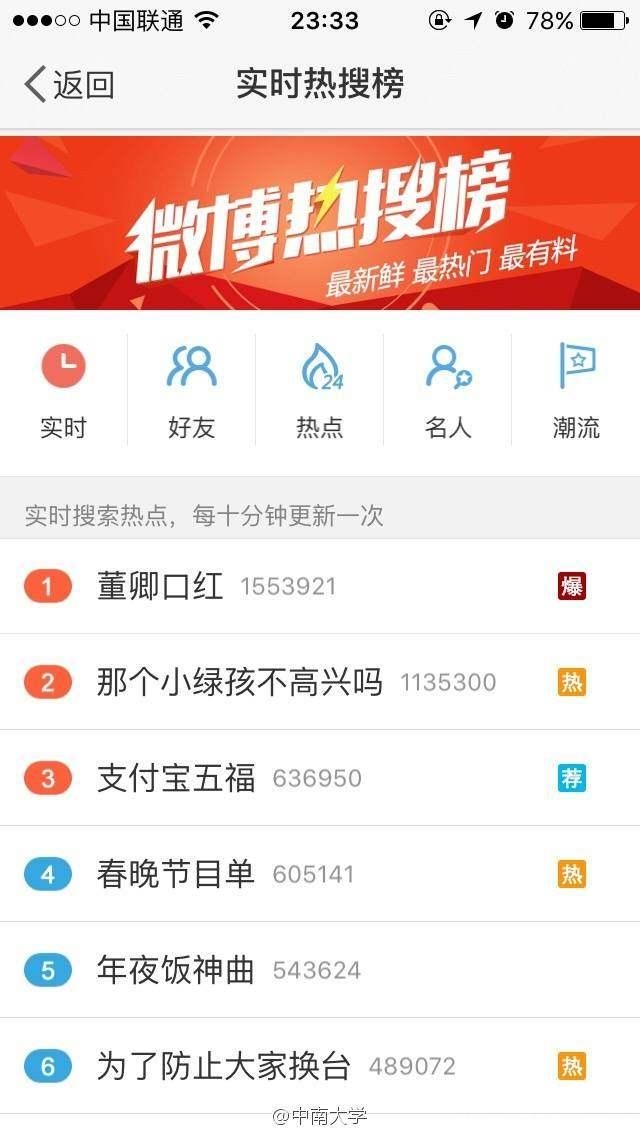Image resolution: width=640 pixels, height=1136 pixels.
Task: Select the 春晚节目单 entry
Action: click(176, 874)
